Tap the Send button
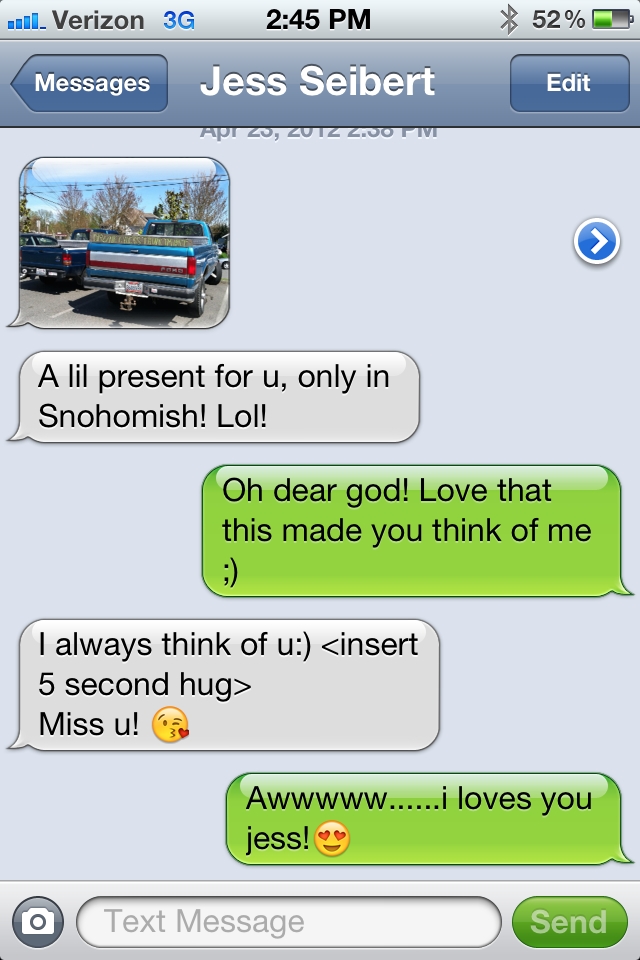 (568, 921)
